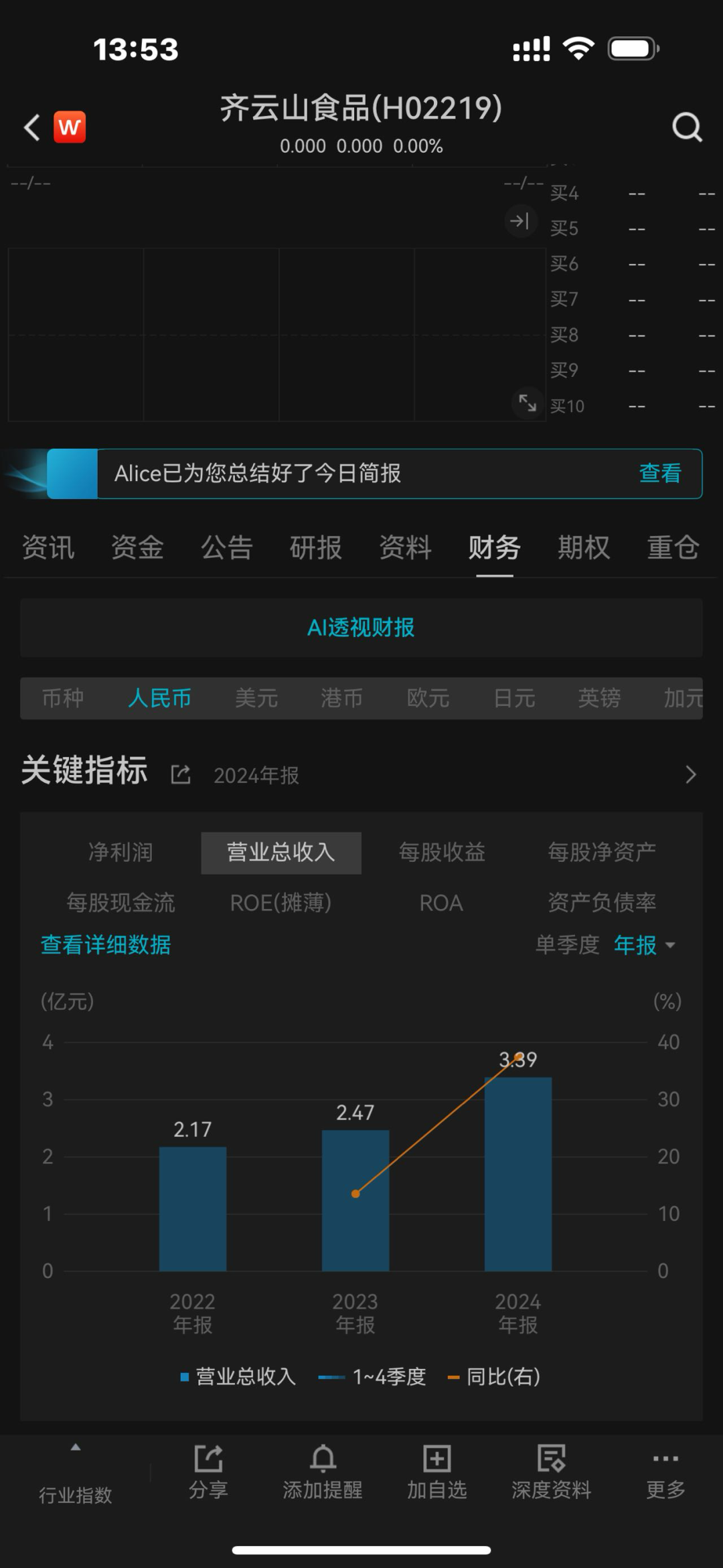Image resolution: width=723 pixels, height=1568 pixels.
Task: Open the stock search magnifier
Action: (x=687, y=127)
